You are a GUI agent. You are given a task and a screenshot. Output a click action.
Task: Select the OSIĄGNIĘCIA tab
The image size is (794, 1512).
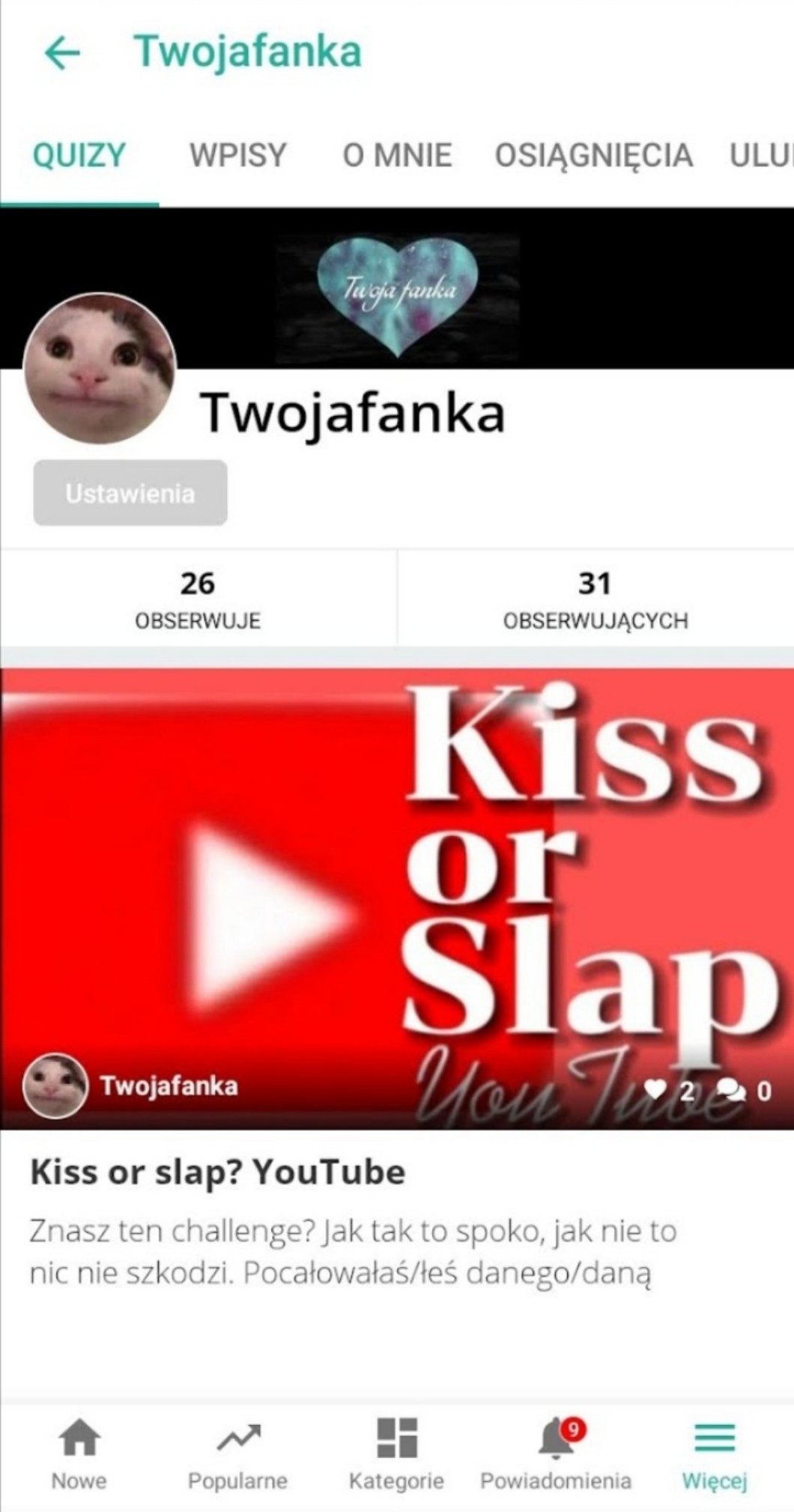point(593,156)
